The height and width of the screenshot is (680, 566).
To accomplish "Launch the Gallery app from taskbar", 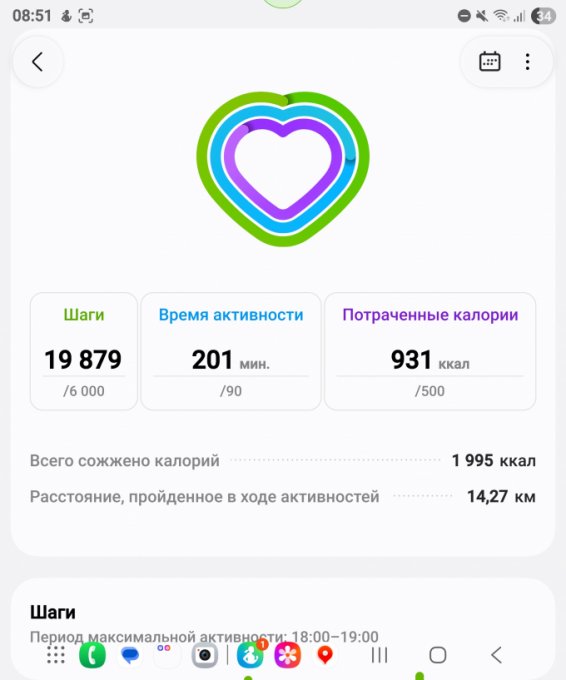I will (288, 655).
